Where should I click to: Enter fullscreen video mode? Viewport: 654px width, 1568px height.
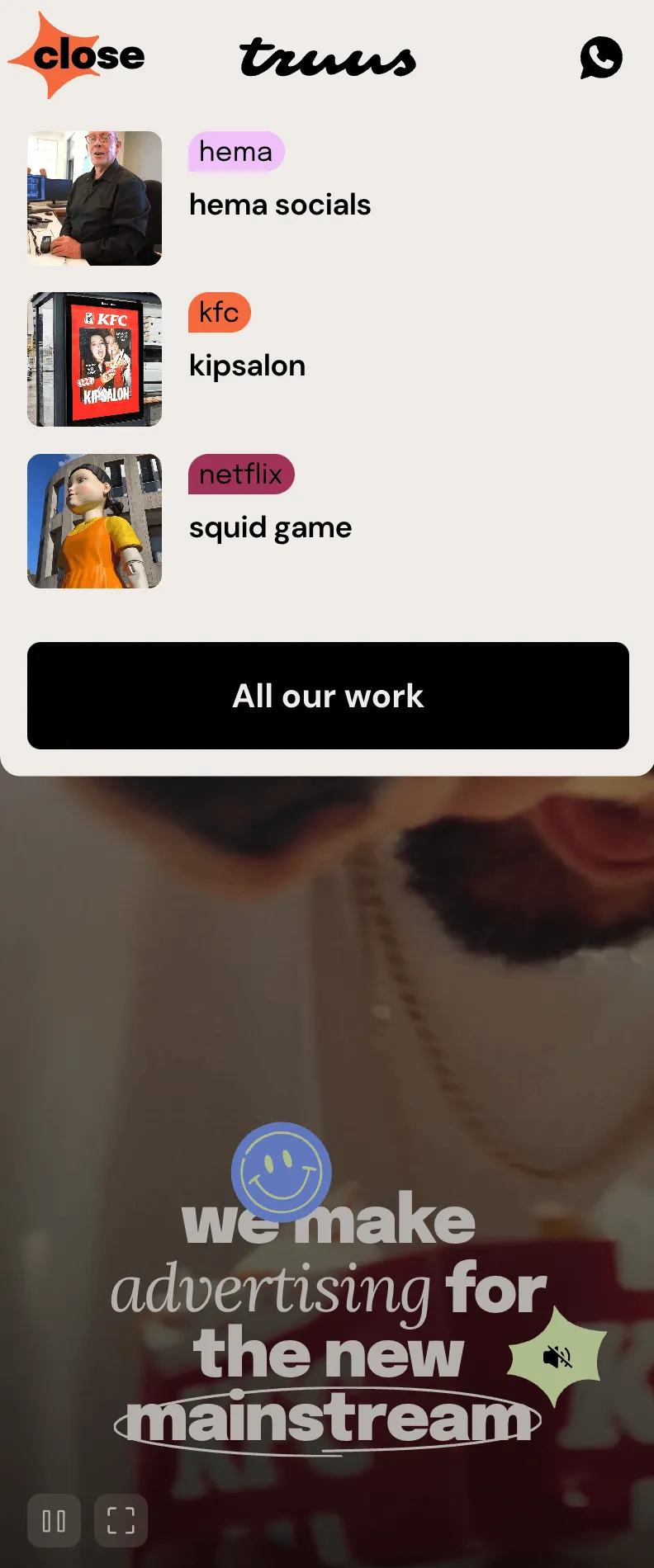[x=121, y=1520]
